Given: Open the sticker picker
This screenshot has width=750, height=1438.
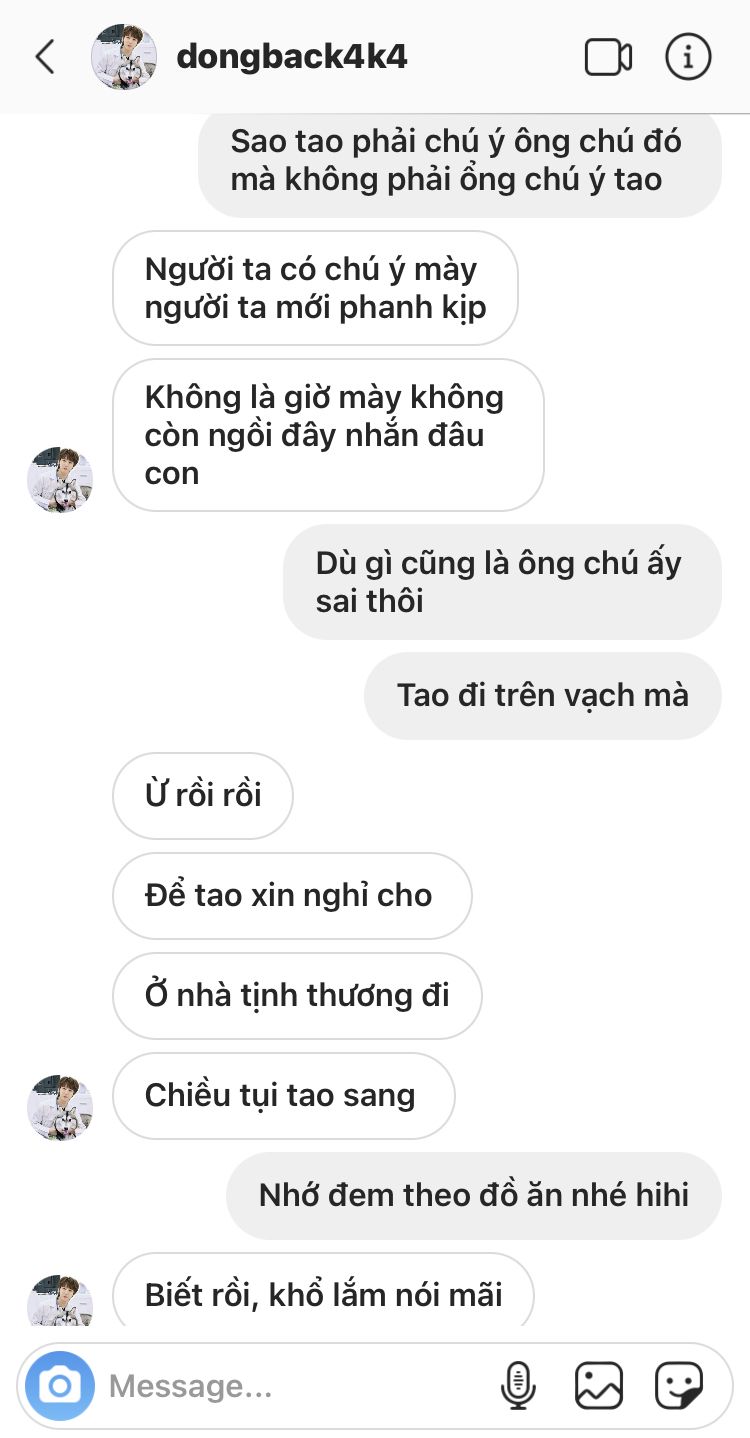Looking at the screenshot, I should pos(679,1386).
